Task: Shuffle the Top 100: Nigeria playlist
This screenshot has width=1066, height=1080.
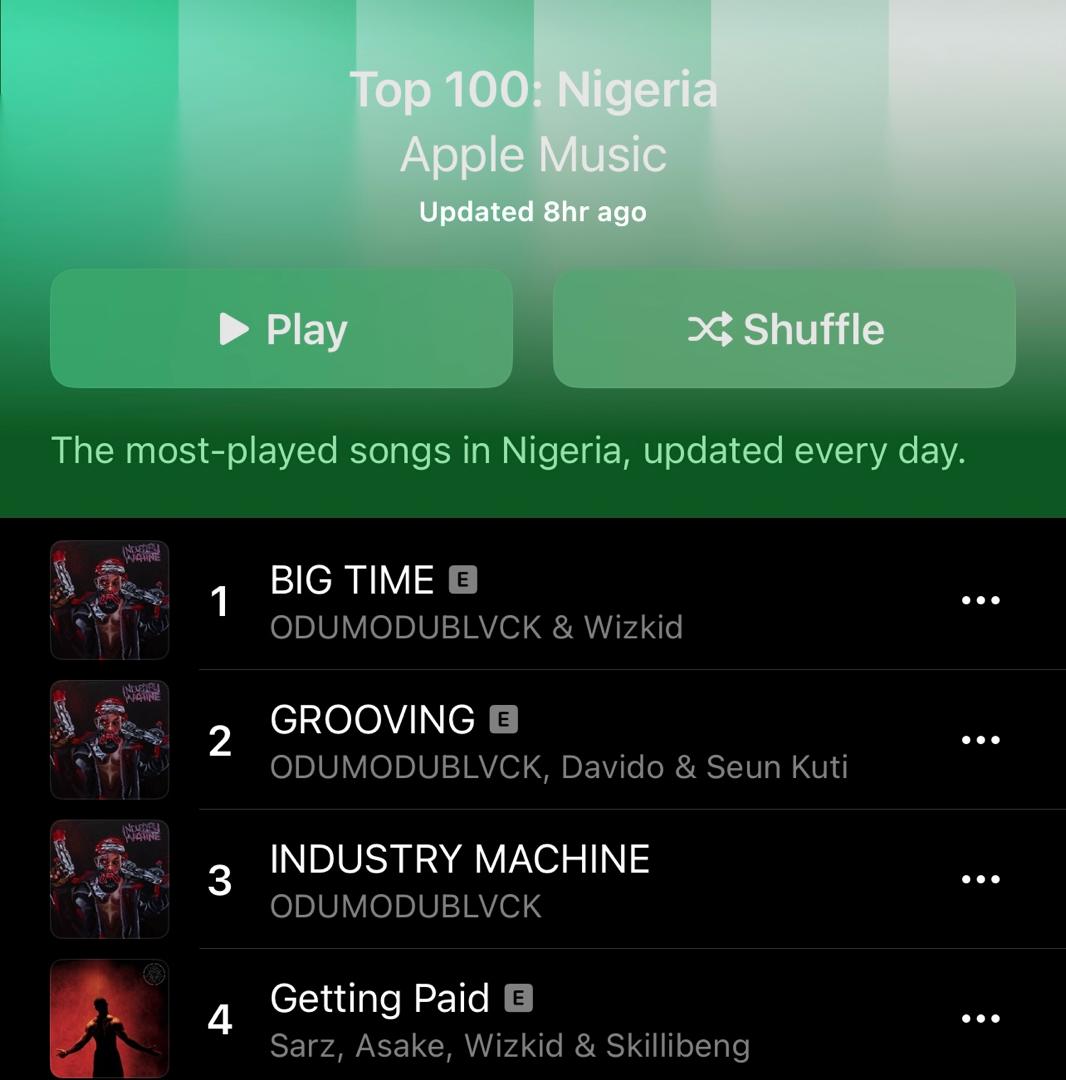Action: (784, 328)
